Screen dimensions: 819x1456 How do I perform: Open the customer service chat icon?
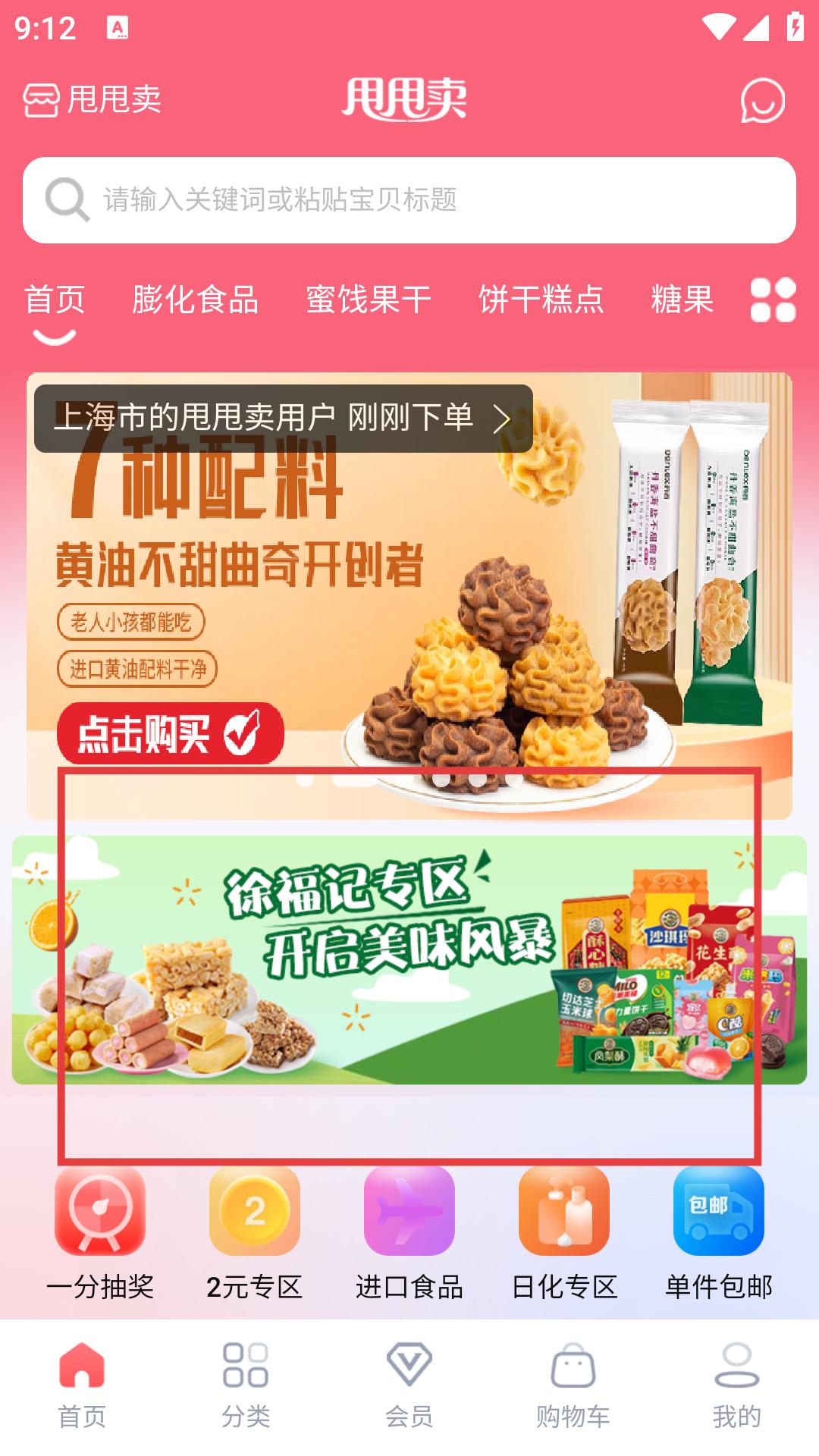pyautogui.click(x=762, y=100)
